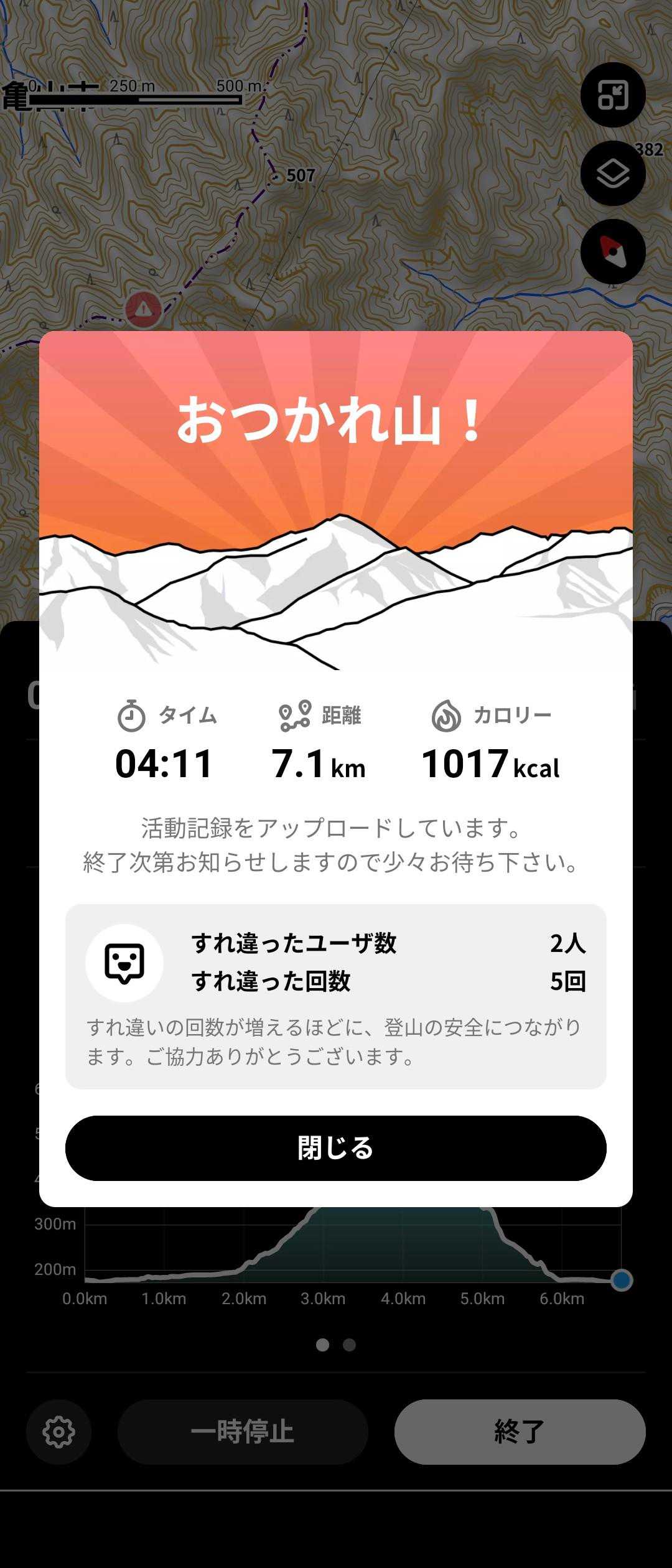This screenshot has width=672, height=1568.
Task: Close the おつかれ山 summary dialog
Action: (335, 1148)
